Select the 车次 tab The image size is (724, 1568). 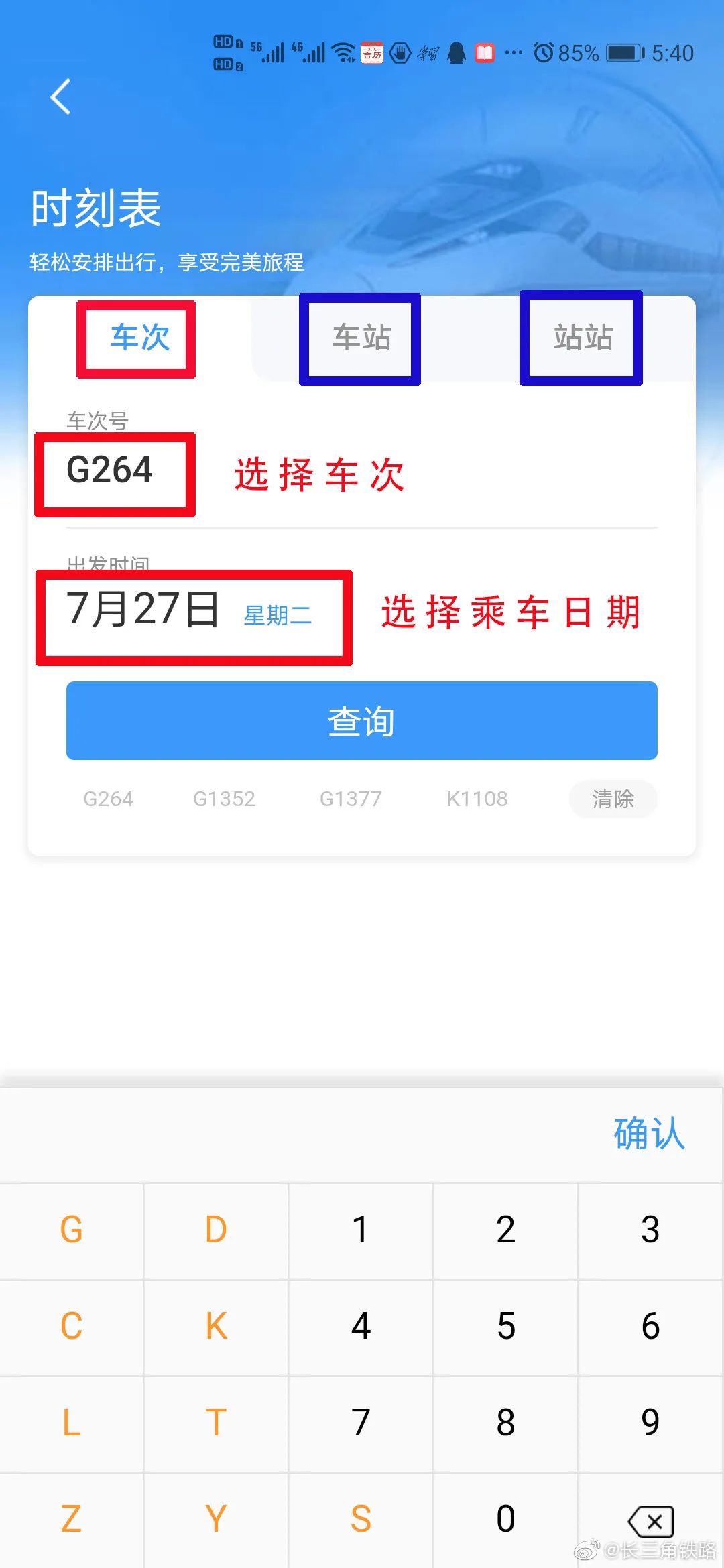tap(139, 338)
